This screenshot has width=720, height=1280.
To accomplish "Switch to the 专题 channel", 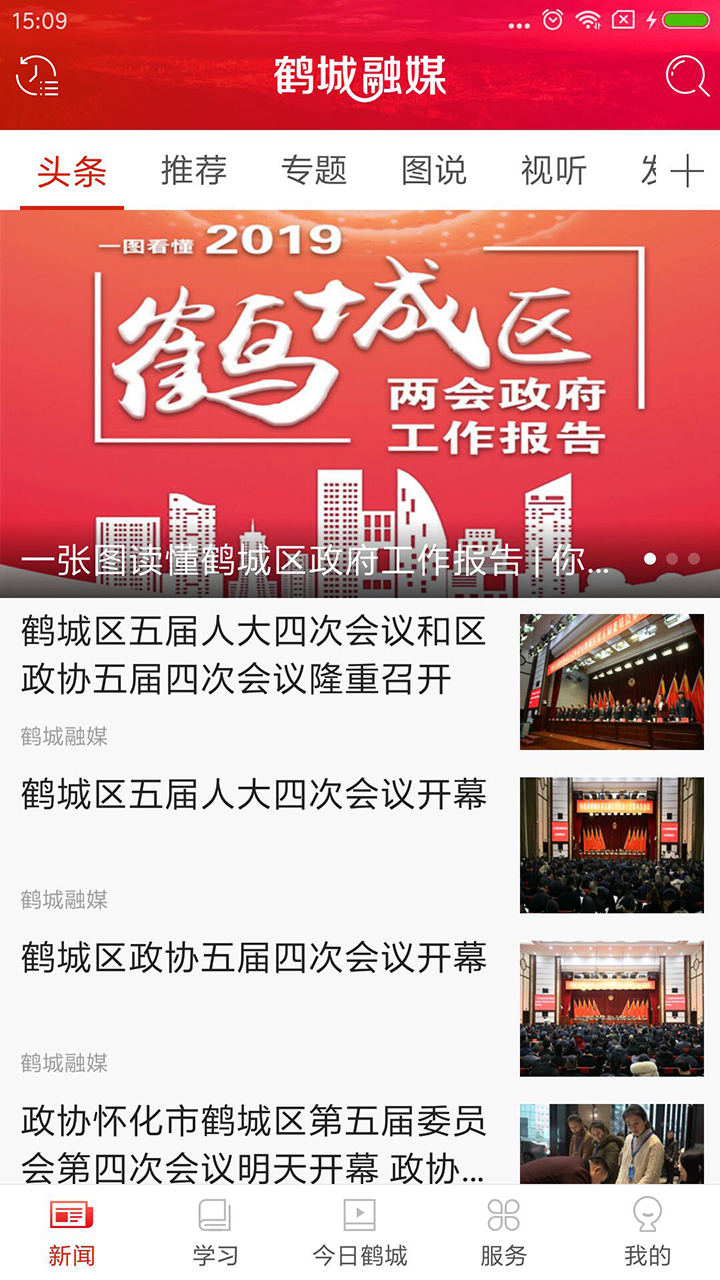I will (x=312, y=170).
